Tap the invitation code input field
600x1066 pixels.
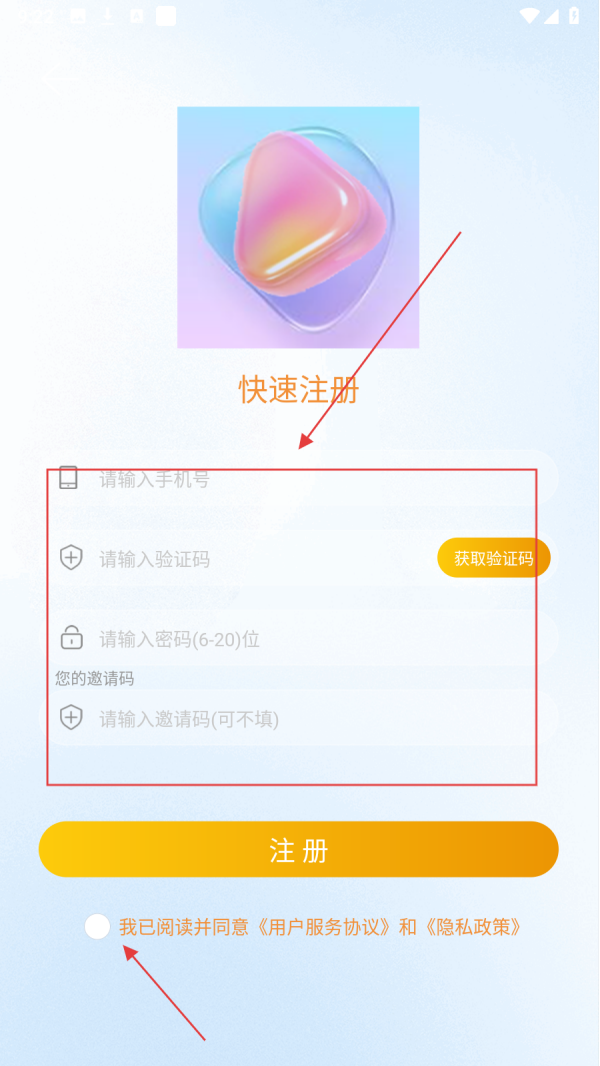pos(300,718)
